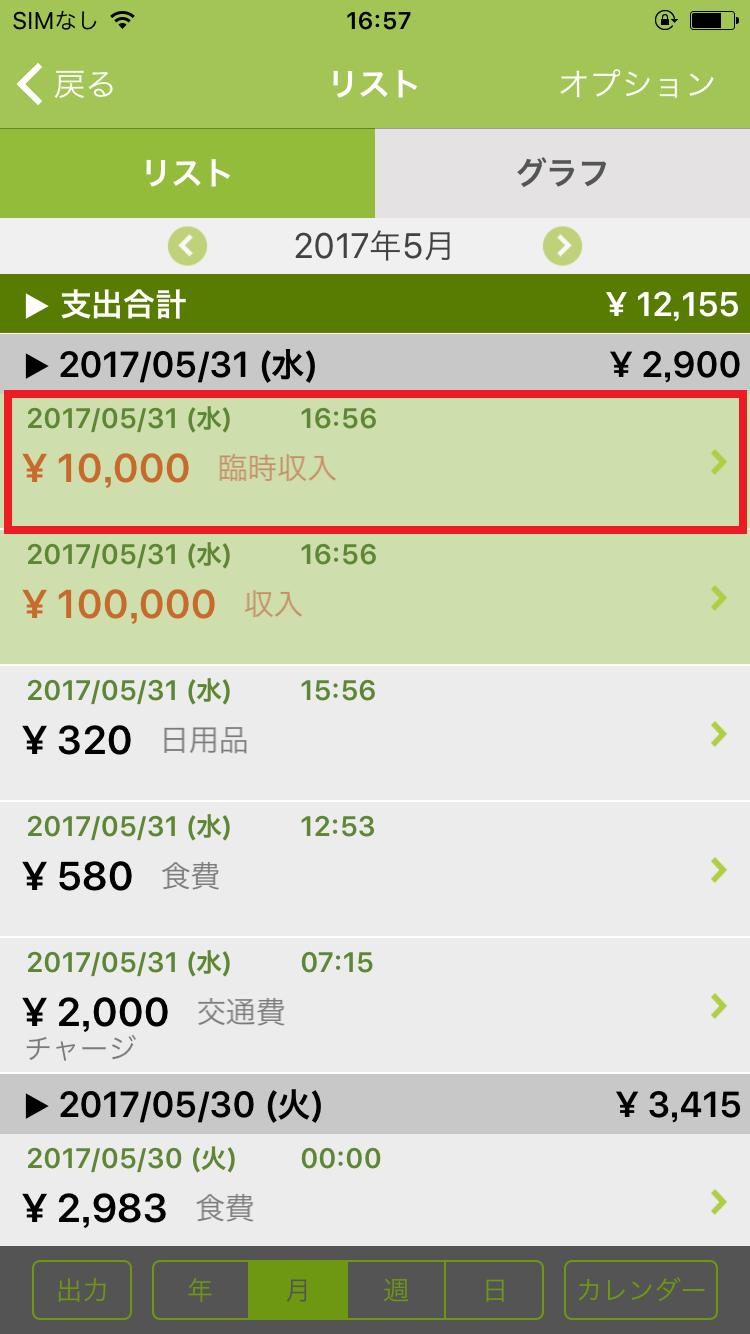750x1334 pixels.
Task: Open the ¥100,000 収入 entry
Action: pyautogui.click(x=375, y=597)
